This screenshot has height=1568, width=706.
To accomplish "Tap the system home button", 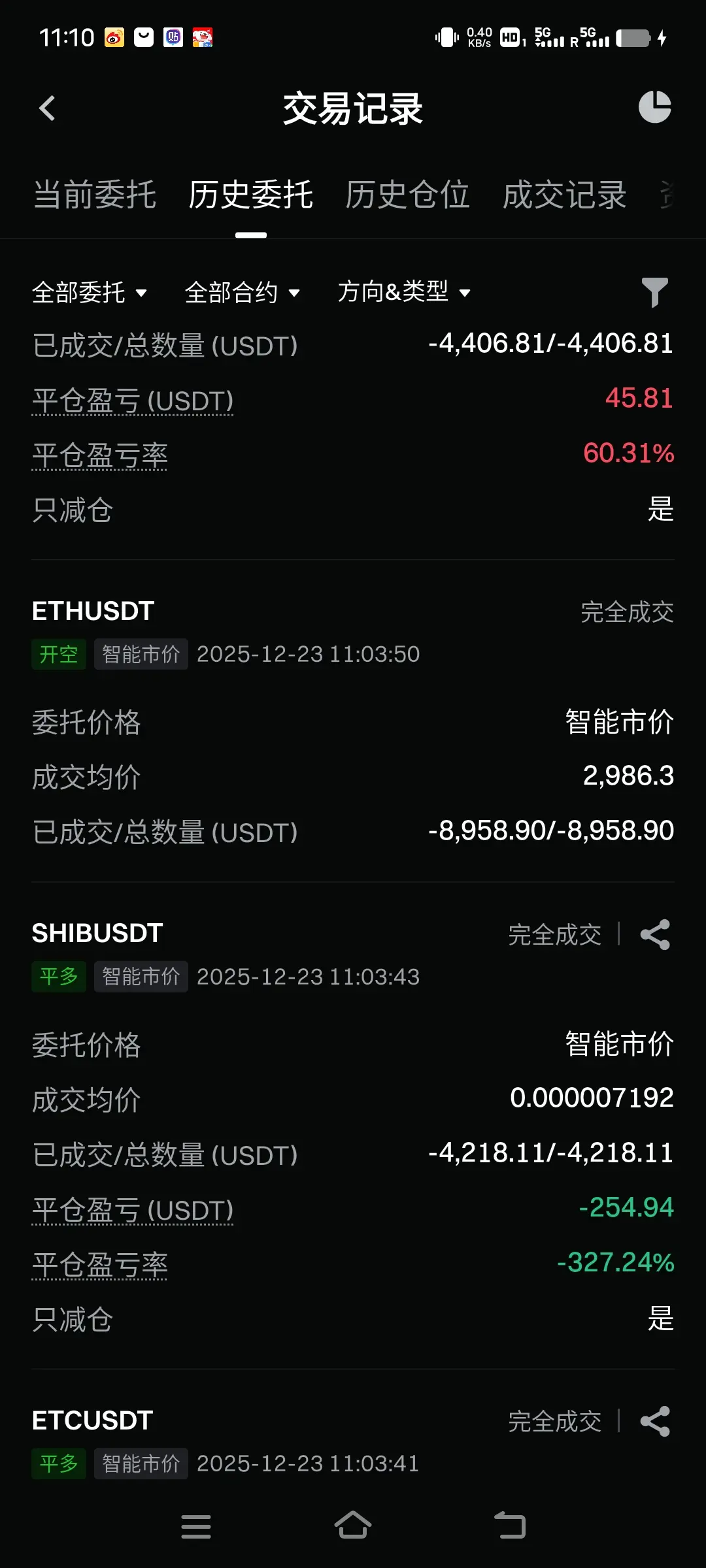I will 353,1526.
